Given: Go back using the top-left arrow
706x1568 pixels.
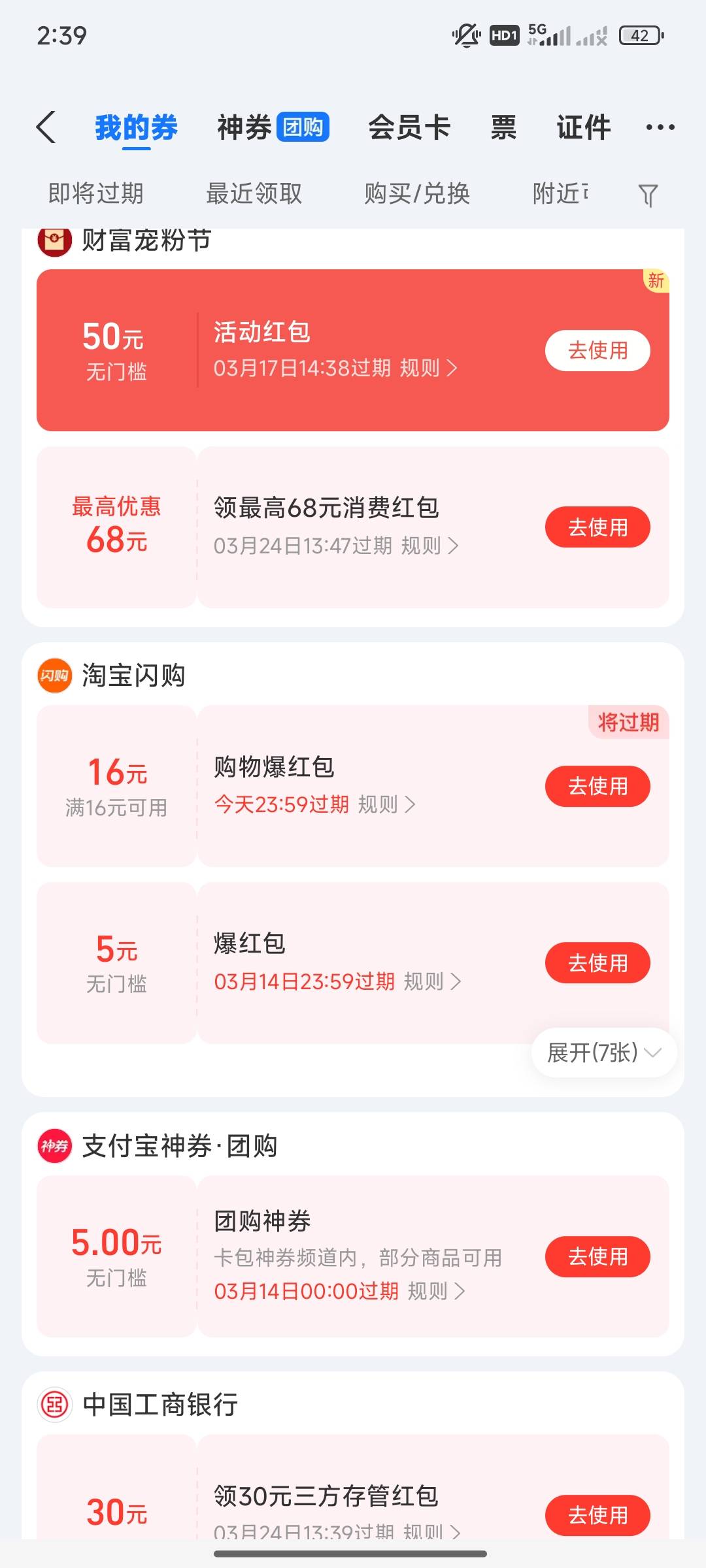Looking at the screenshot, I should point(46,127).
